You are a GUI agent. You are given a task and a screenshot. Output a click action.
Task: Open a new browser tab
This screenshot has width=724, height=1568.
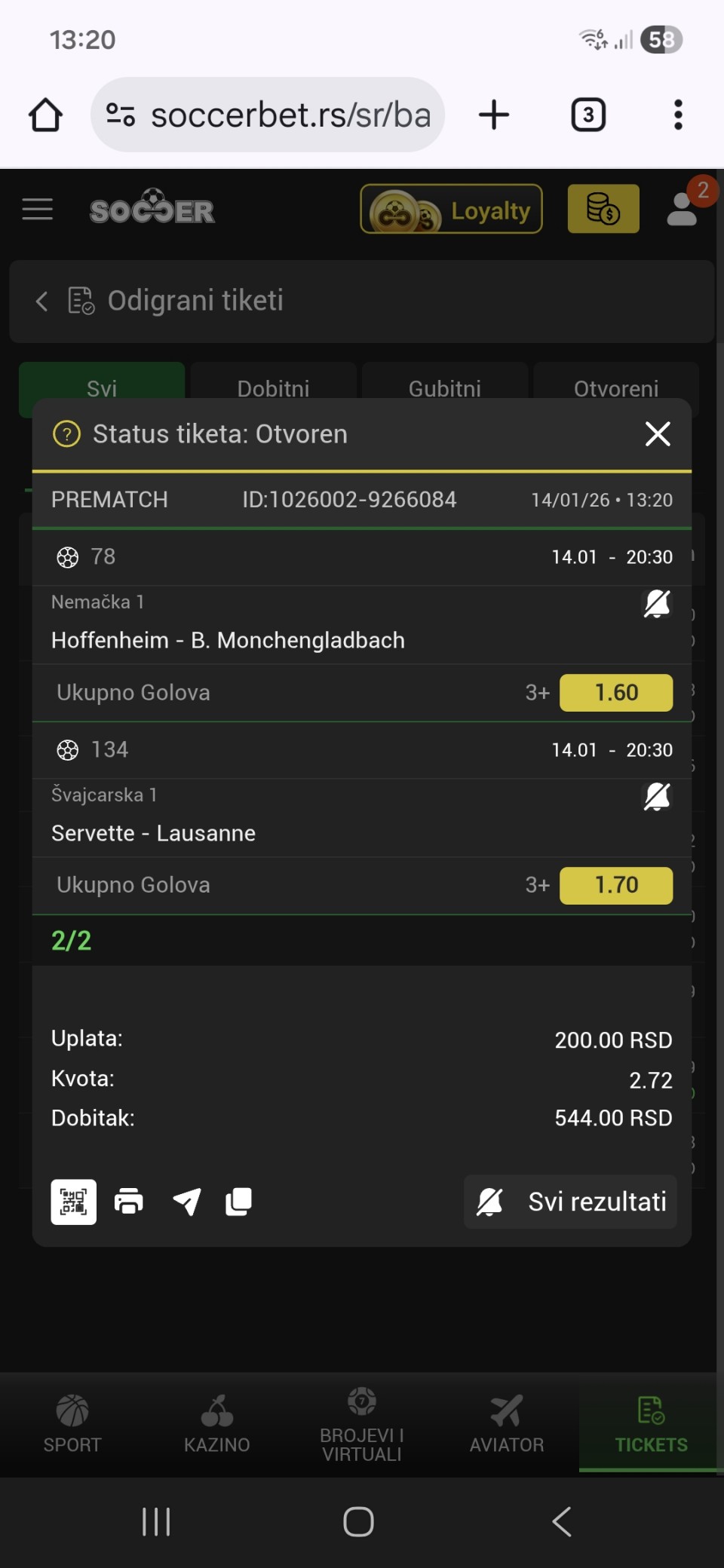[x=494, y=115]
